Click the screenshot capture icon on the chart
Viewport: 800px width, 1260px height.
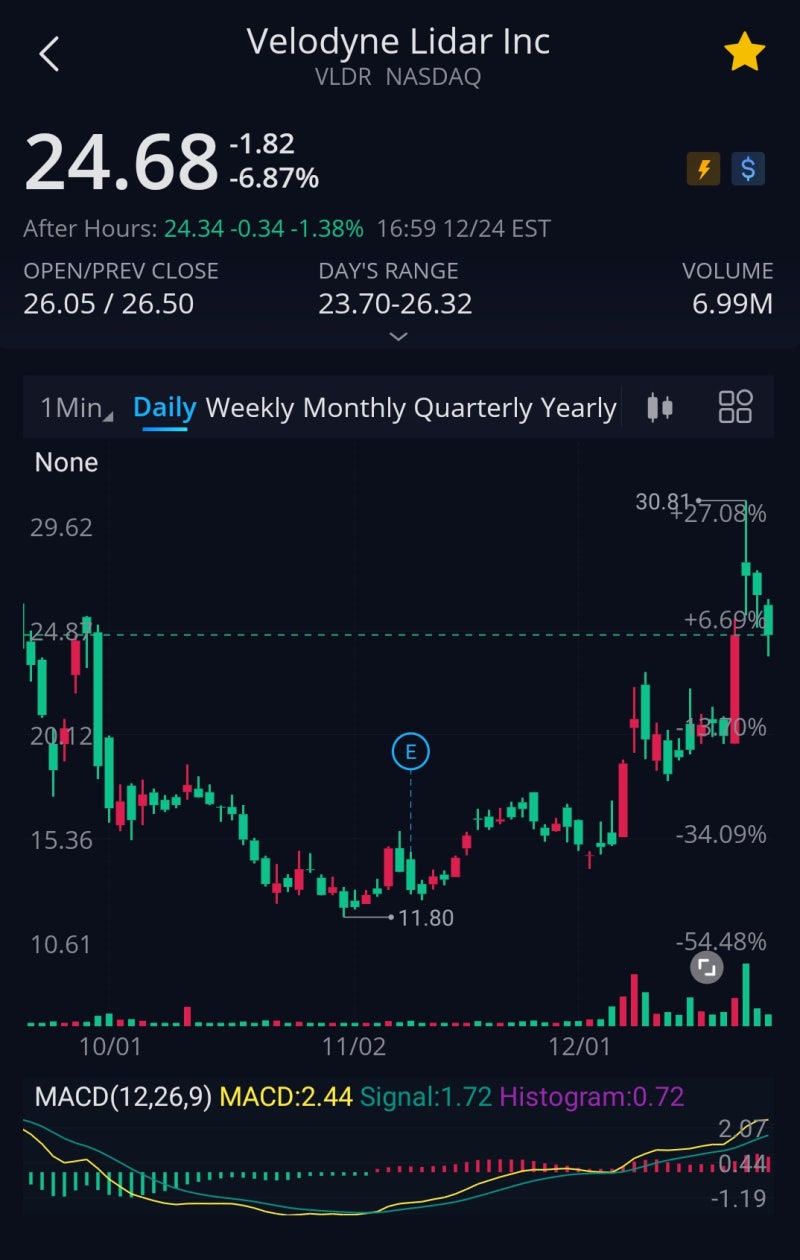tap(706, 968)
